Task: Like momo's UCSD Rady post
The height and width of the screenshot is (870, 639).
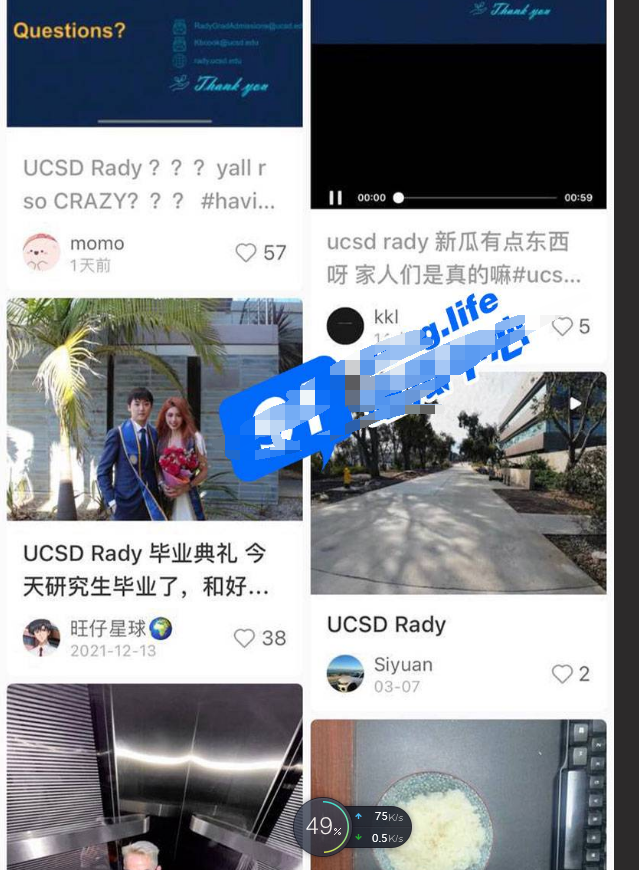Action: click(x=246, y=253)
